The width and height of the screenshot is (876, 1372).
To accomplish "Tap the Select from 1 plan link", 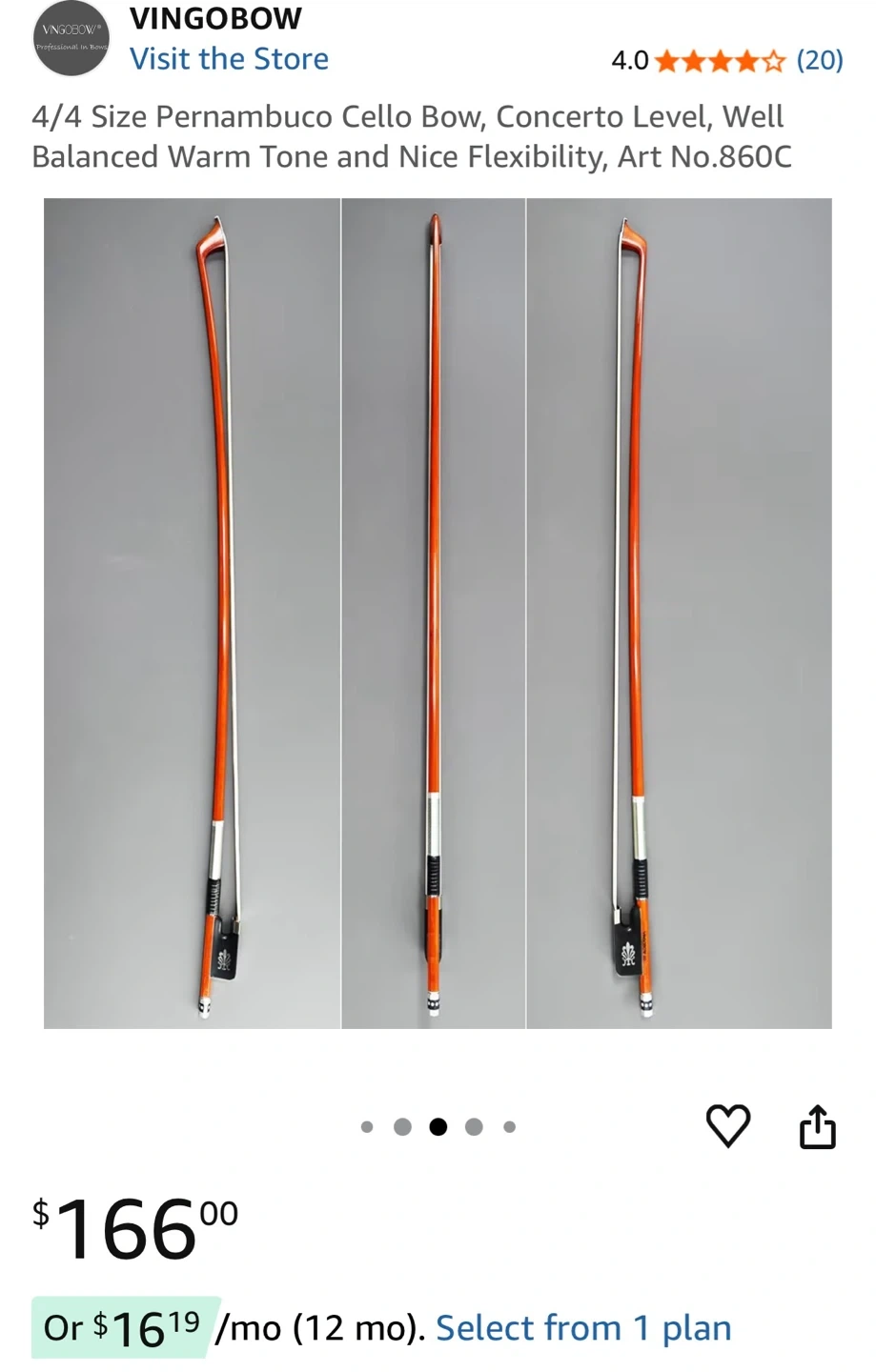I will (x=583, y=1327).
